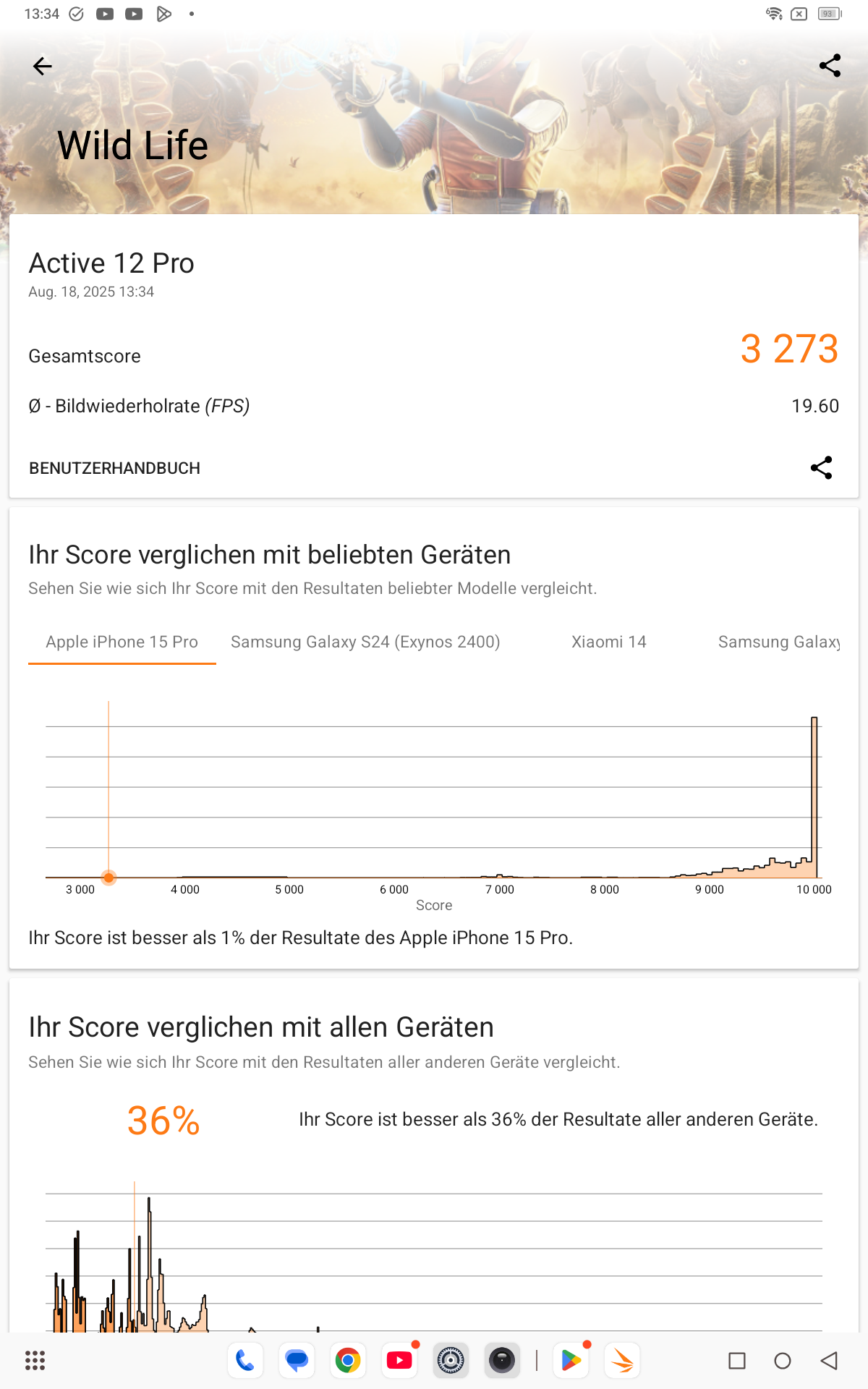Open the 3DMark app icon in taskbar
Viewport: 868px width, 1389px height.
point(623,1361)
